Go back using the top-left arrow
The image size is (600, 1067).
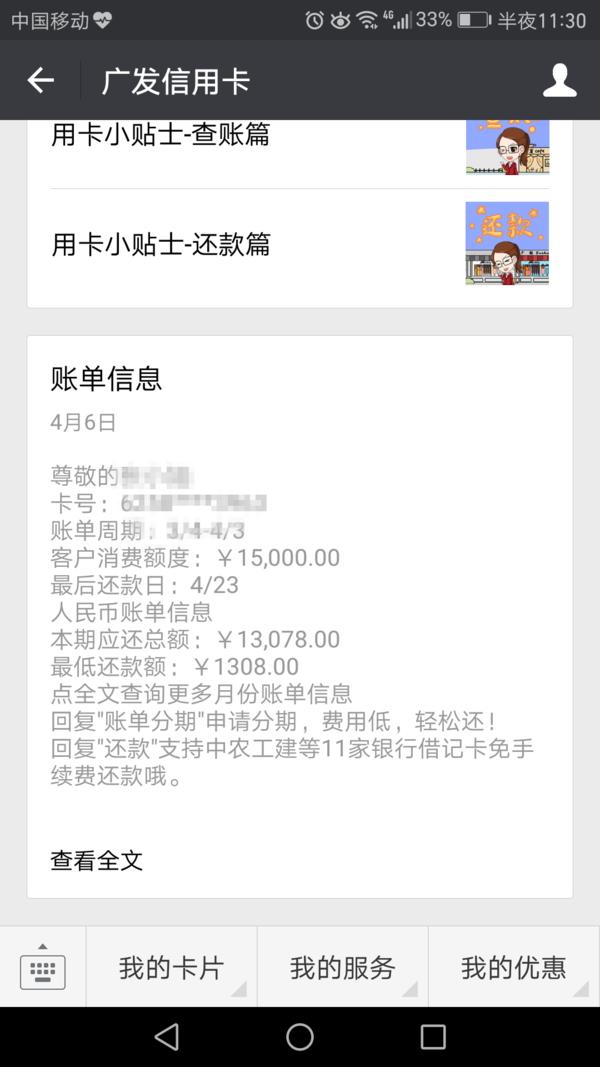tap(40, 80)
